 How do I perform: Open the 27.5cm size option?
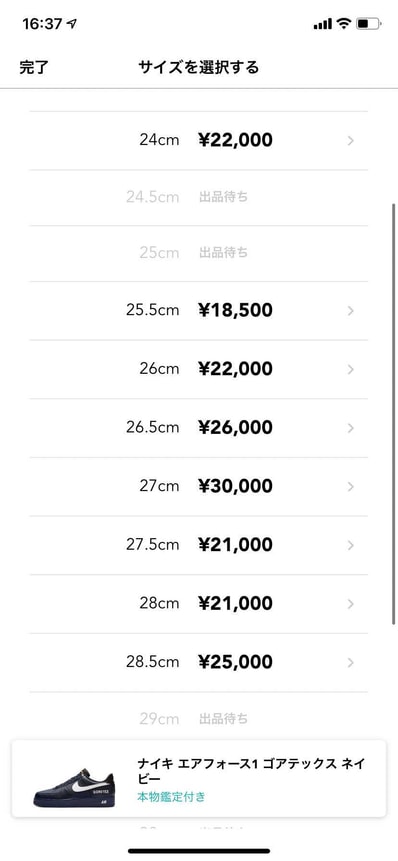199,546
